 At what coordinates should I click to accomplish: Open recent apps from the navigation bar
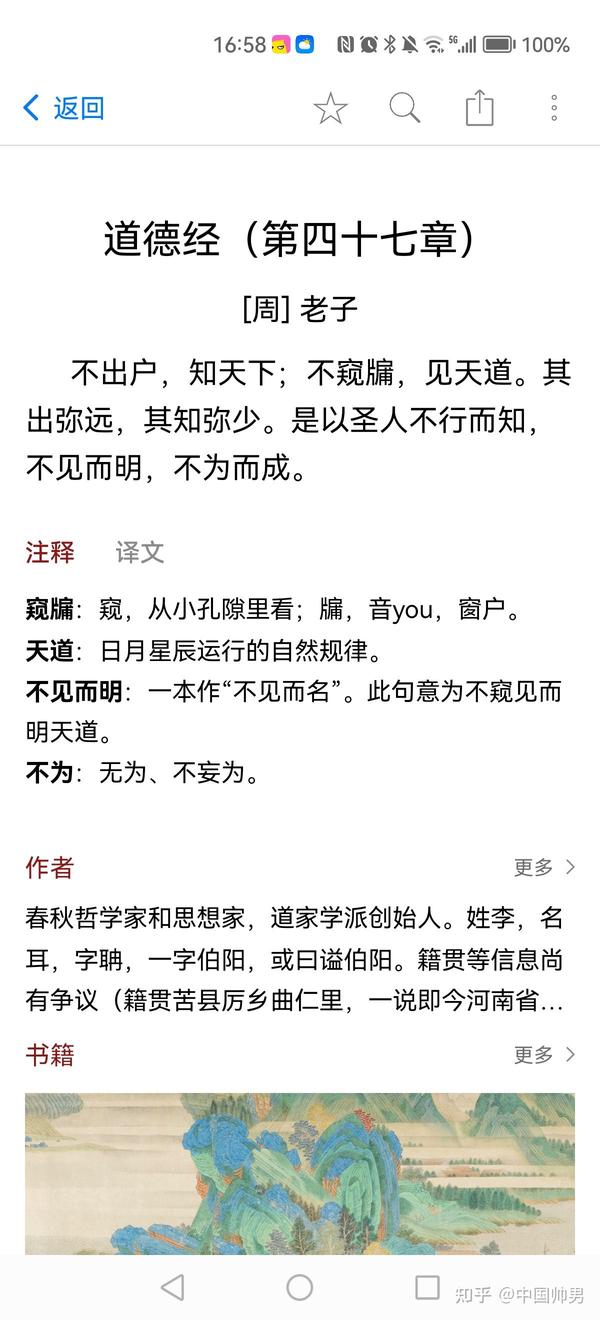pos(427,1287)
